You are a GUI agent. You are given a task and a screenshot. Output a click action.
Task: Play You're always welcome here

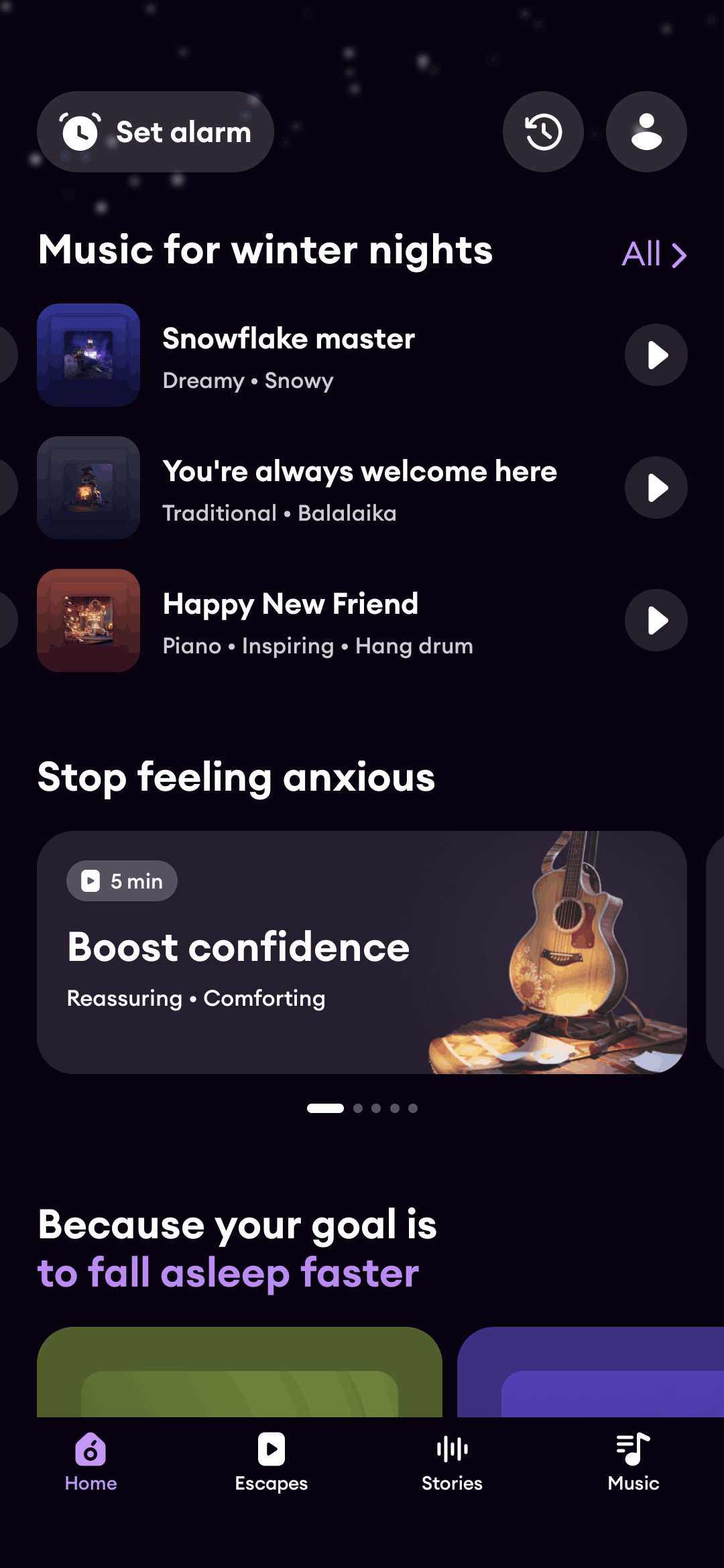(656, 488)
